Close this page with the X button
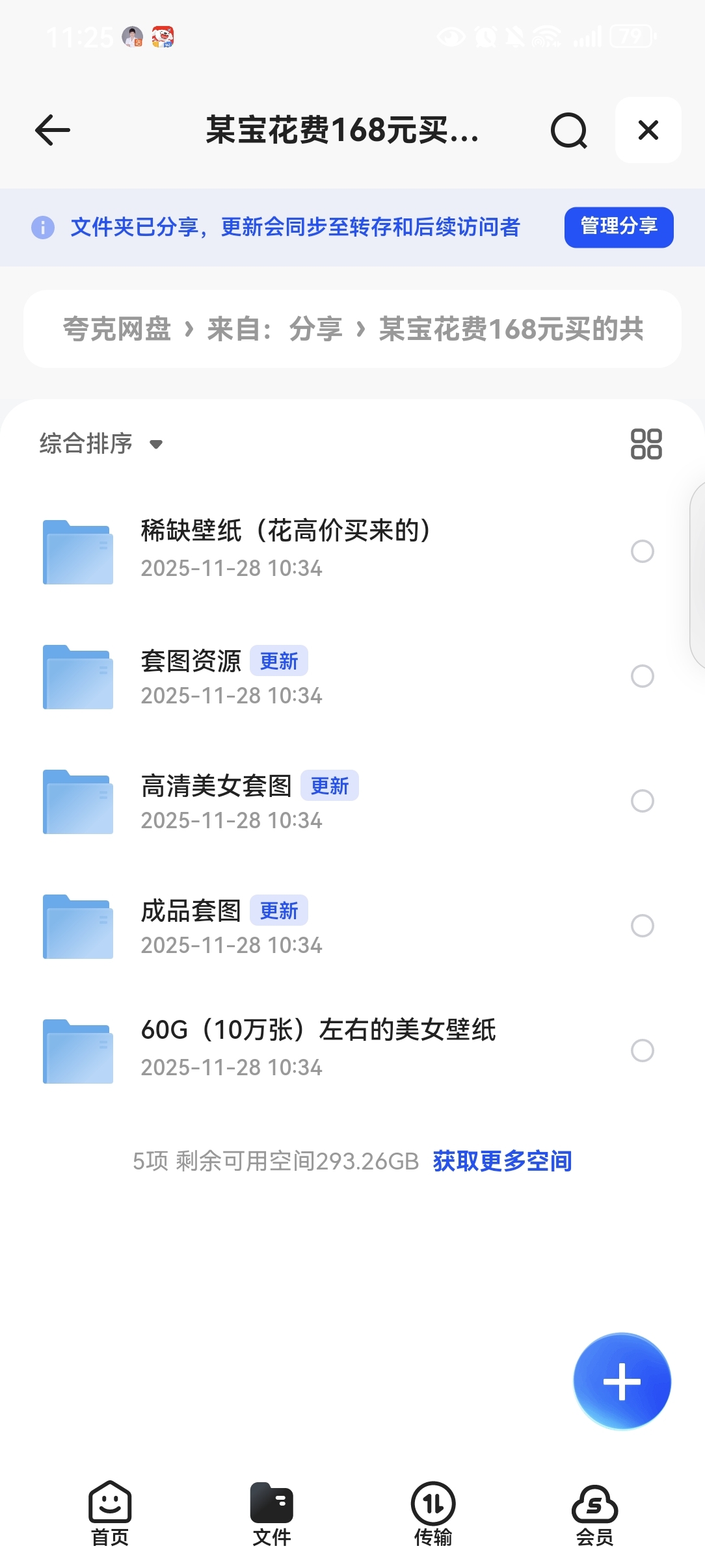The height and width of the screenshot is (1568, 705). [648, 130]
